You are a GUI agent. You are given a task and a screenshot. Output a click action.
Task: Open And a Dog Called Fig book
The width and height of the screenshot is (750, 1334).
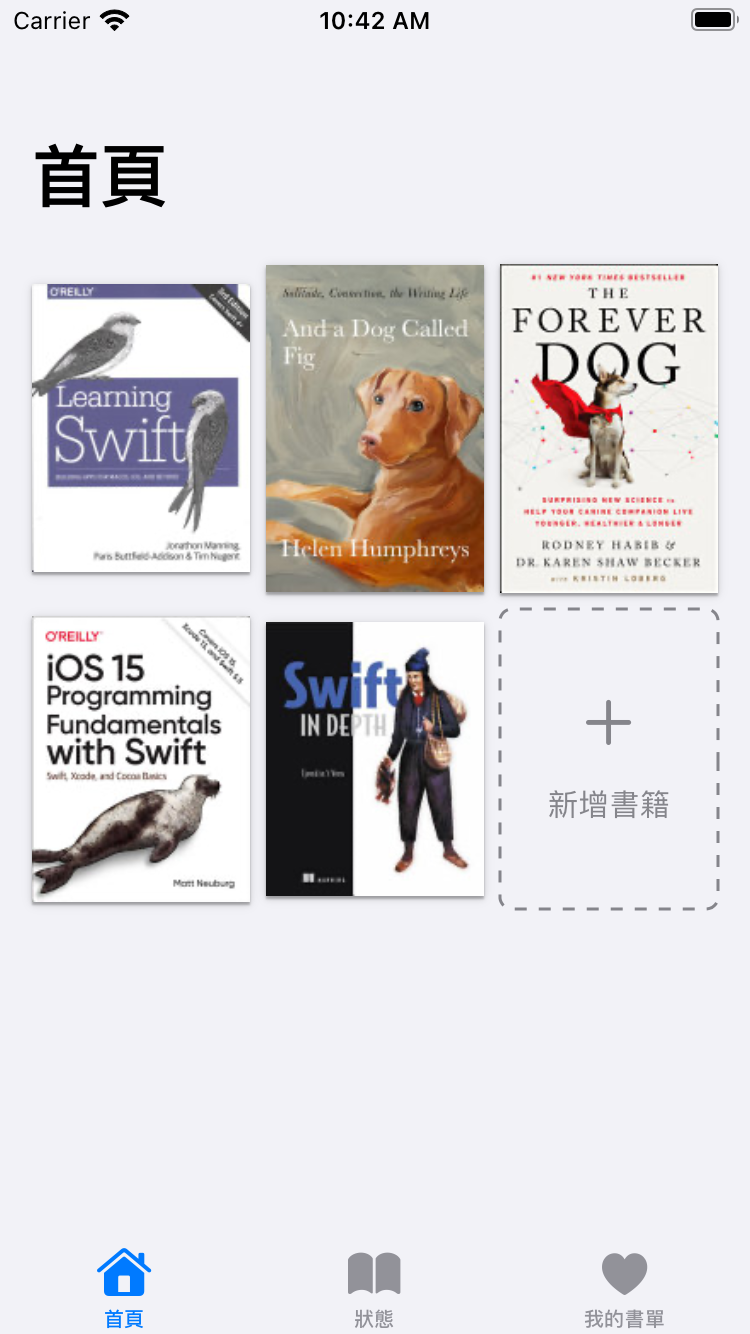tap(375, 428)
